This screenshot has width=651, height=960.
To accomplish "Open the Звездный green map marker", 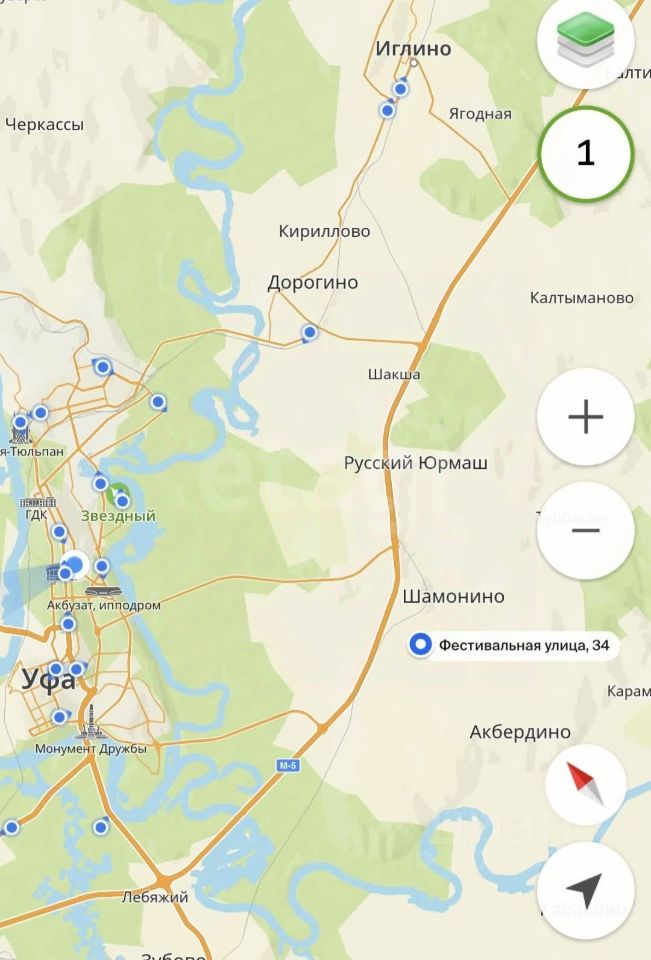I will point(119,495).
